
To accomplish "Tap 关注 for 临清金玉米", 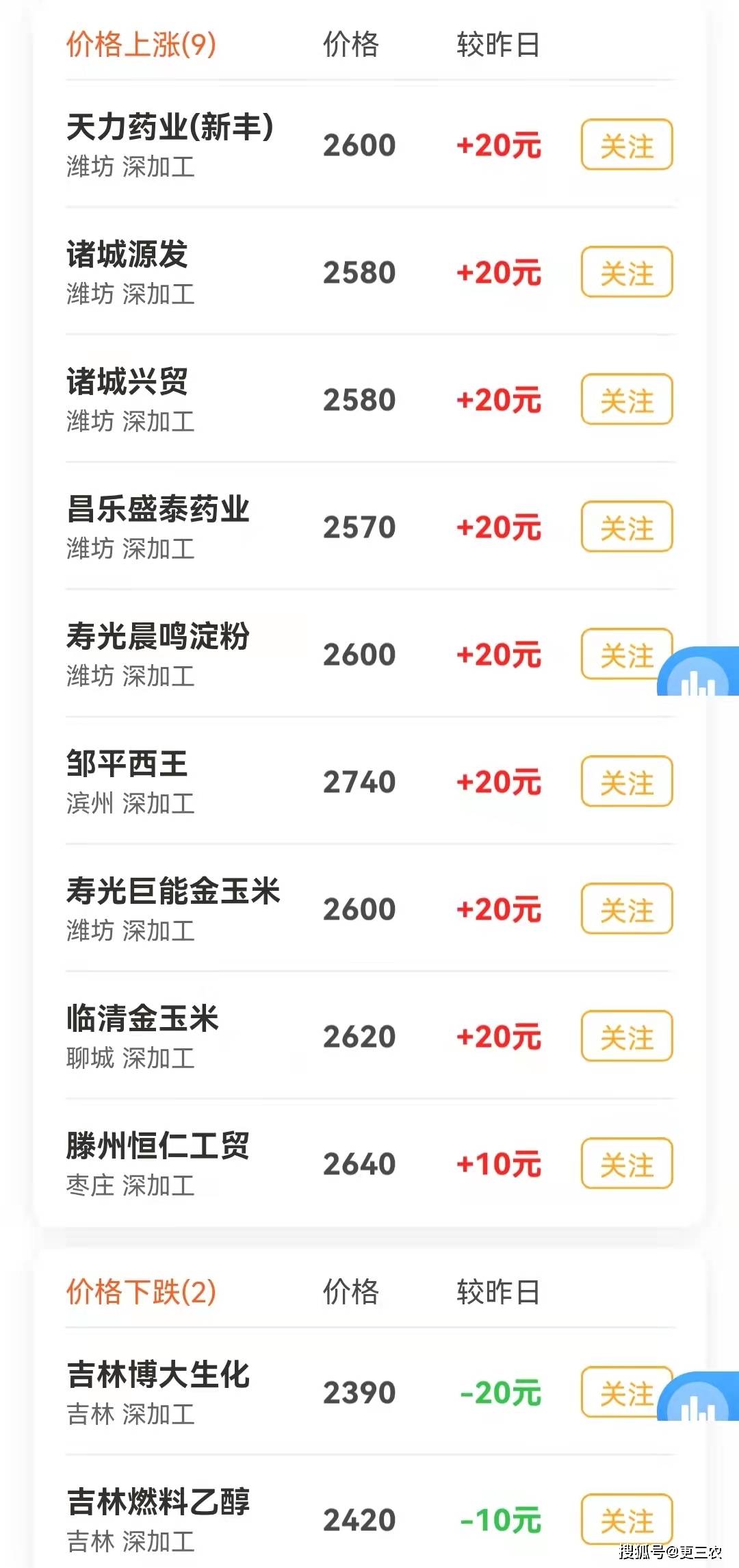I will [x=627, y=1037].
